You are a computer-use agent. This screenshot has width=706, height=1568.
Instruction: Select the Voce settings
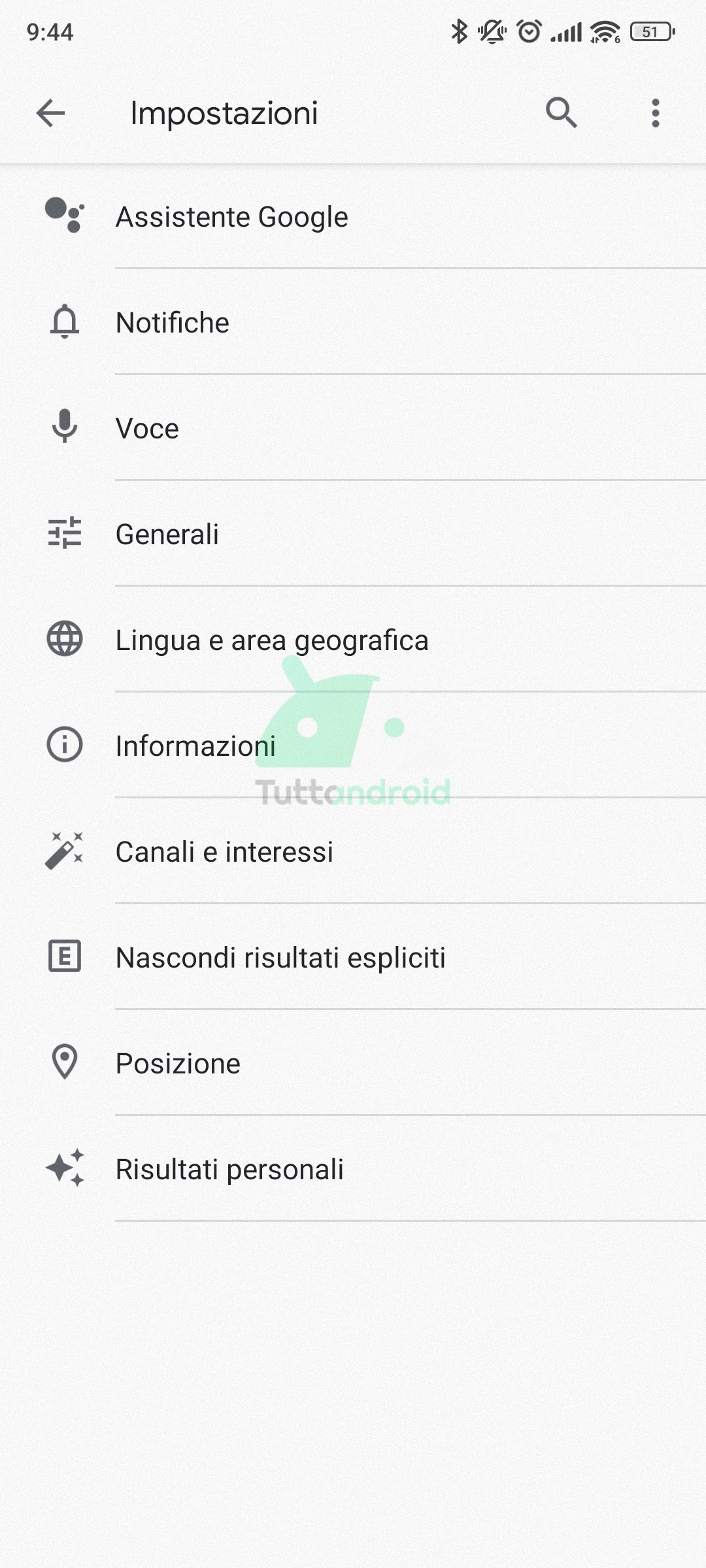click(353, 428)
